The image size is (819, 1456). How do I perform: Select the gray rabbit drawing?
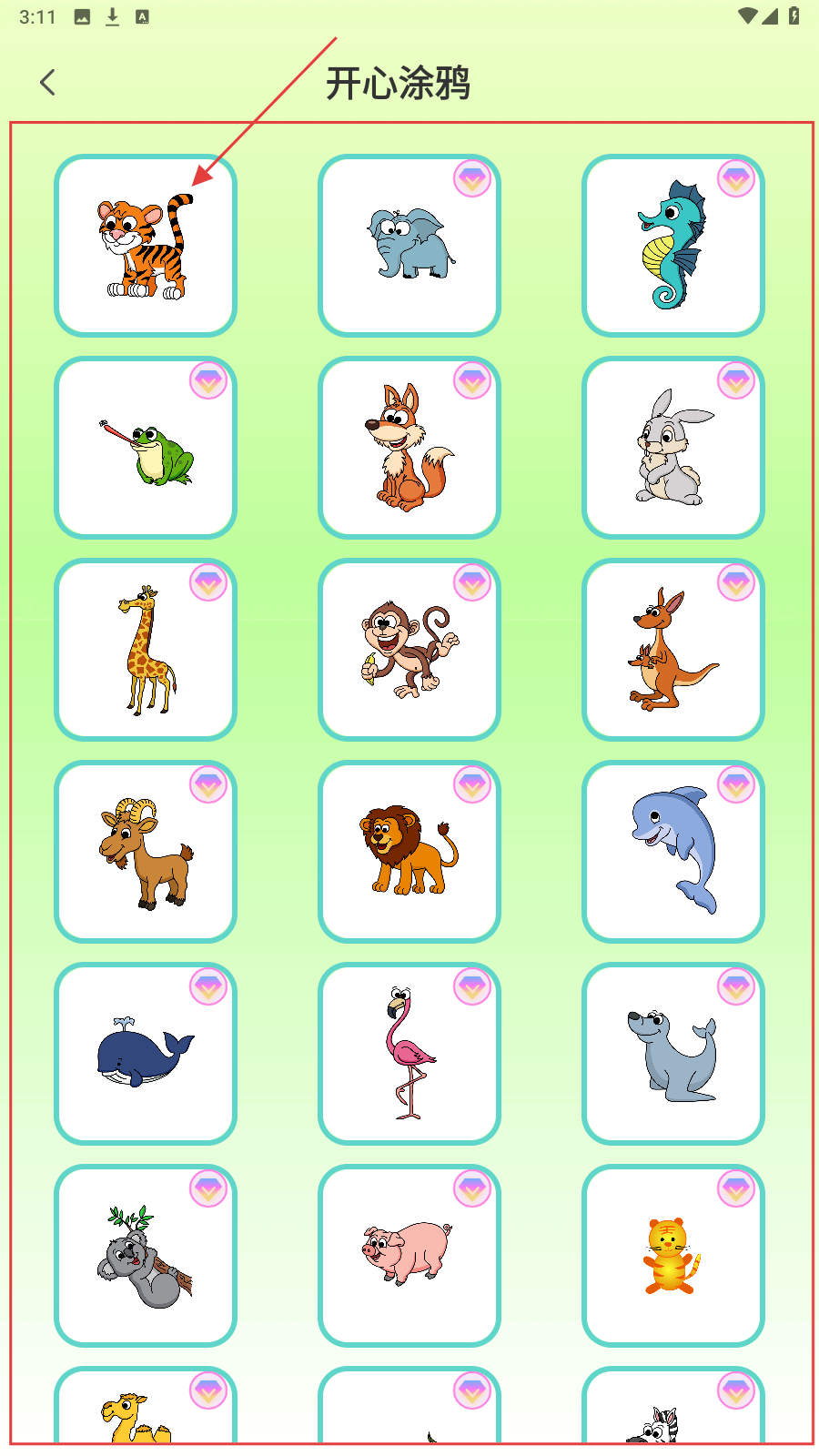(673, 448)
